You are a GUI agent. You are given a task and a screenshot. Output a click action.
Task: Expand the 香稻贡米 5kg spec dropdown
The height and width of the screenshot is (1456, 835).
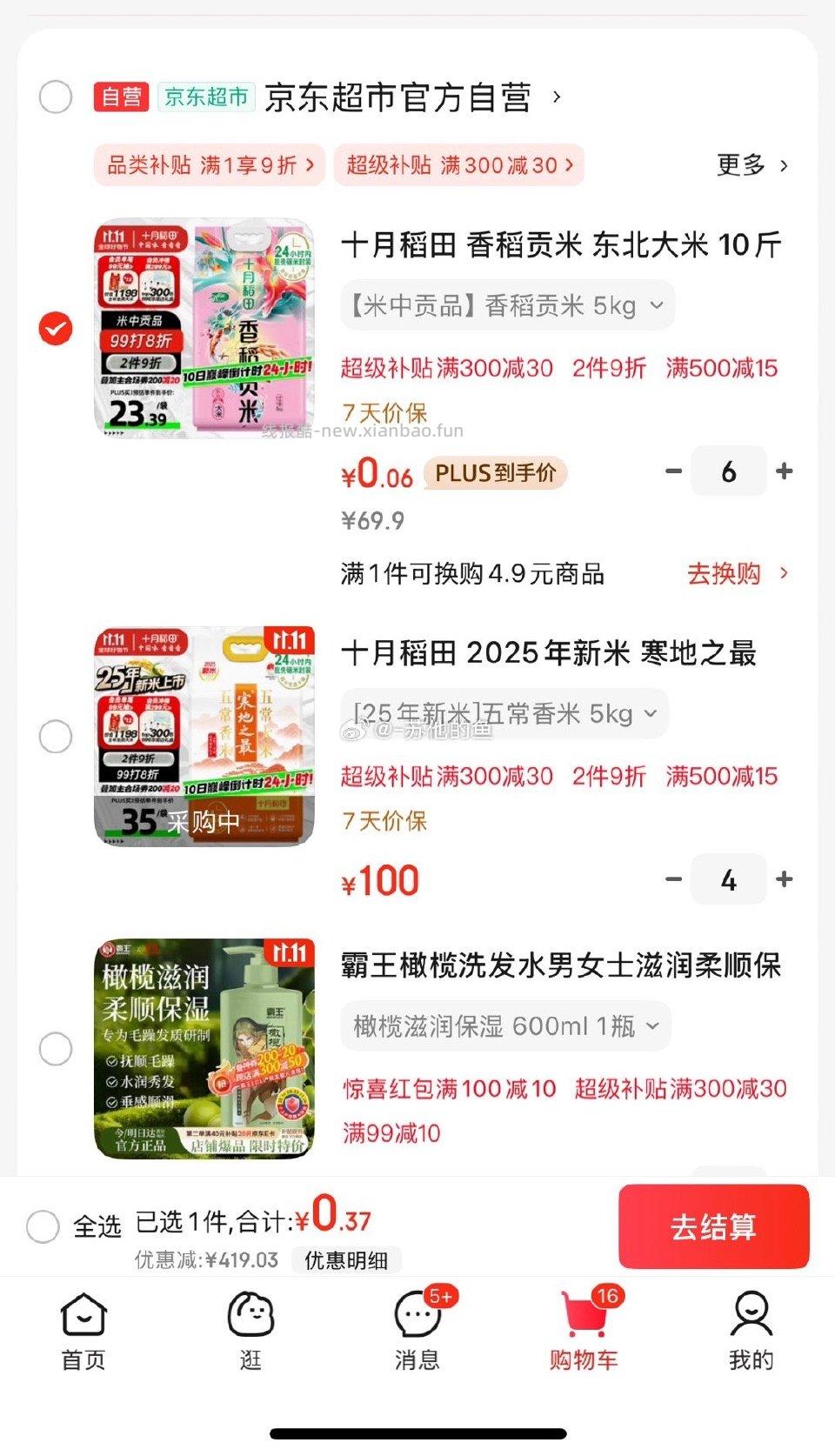(x=658, y=305)
